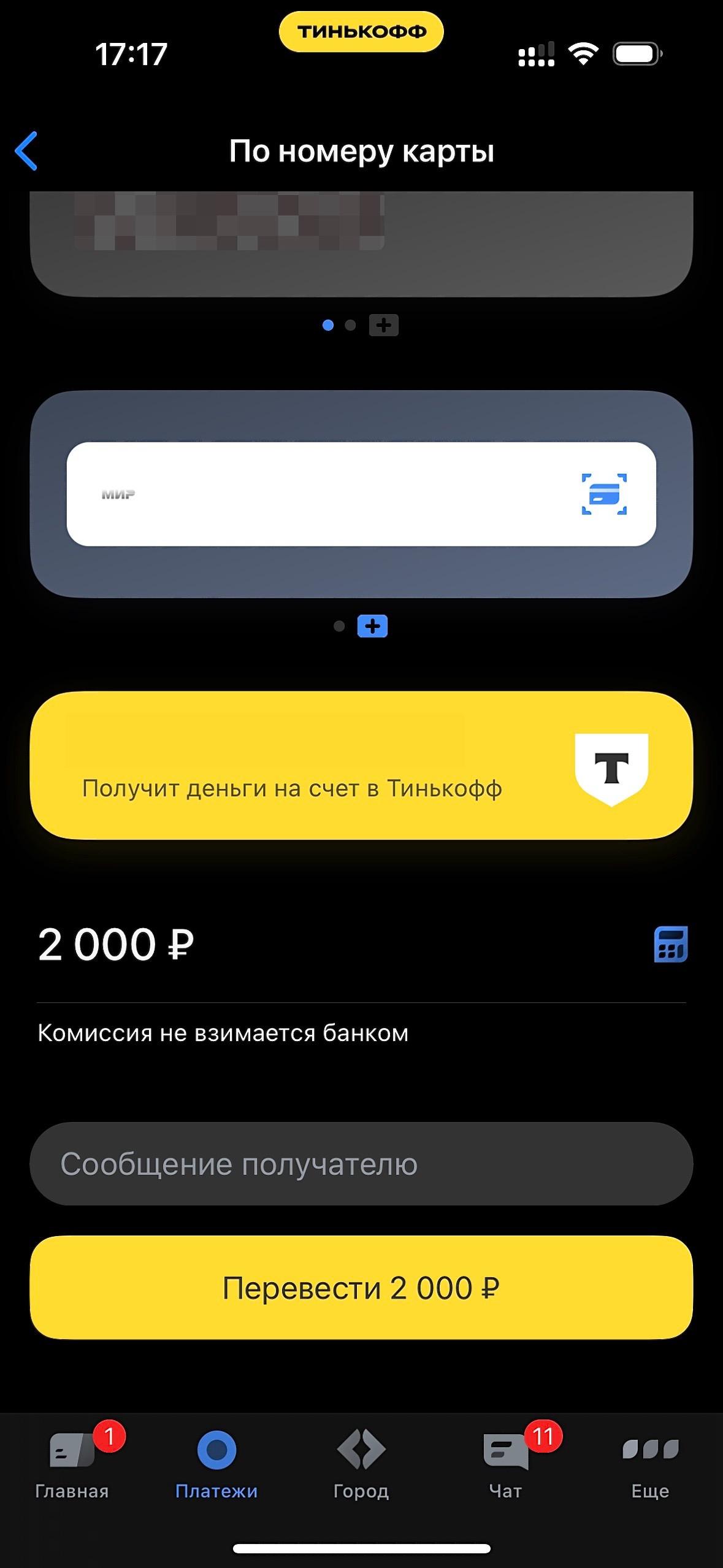
Task: Tap the Сообщение получателю field
Action: click(x=361, y=1164)
